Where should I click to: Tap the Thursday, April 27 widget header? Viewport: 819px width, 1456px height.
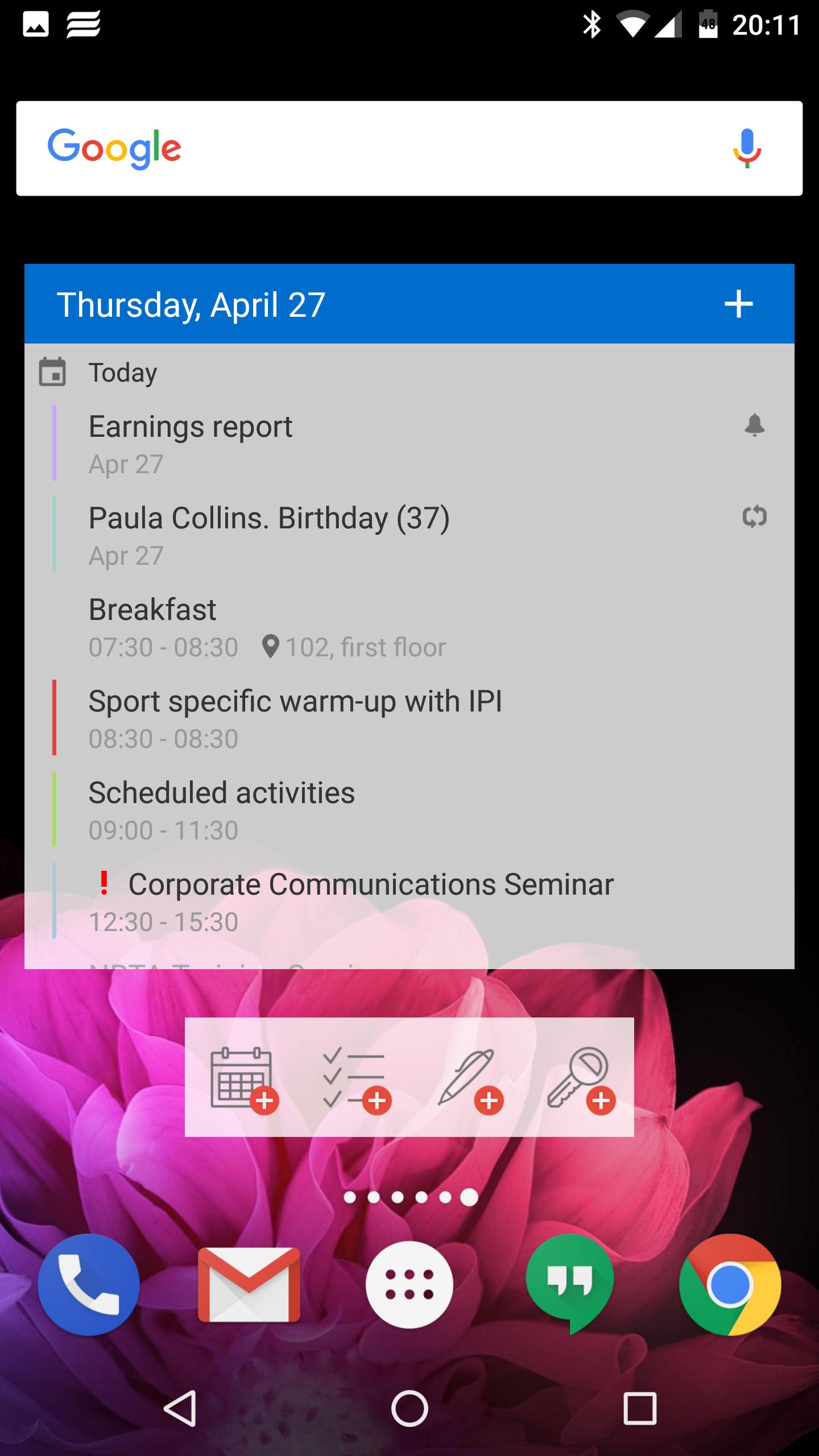[x=191, y=304]
